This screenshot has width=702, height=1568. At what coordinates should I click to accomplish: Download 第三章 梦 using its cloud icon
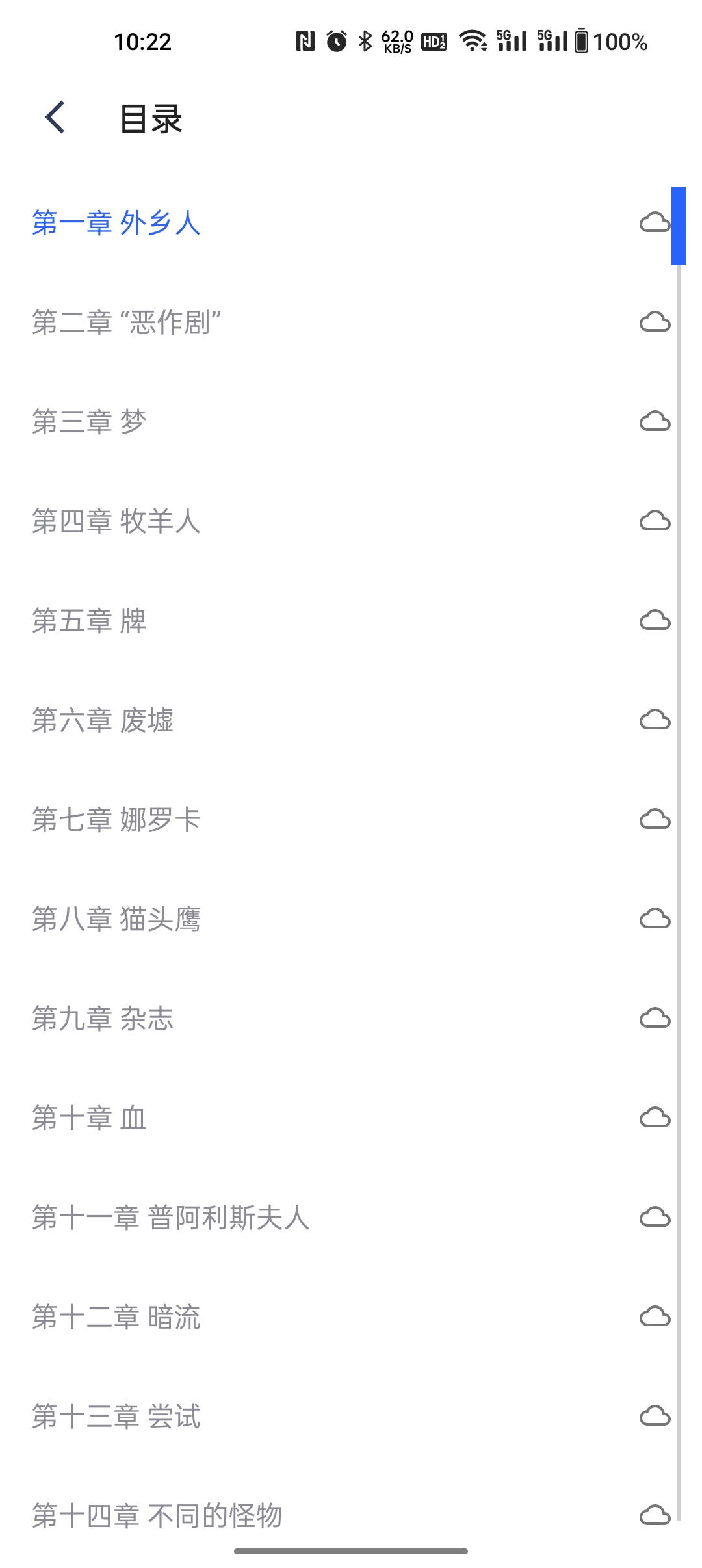tap(656, 421)
